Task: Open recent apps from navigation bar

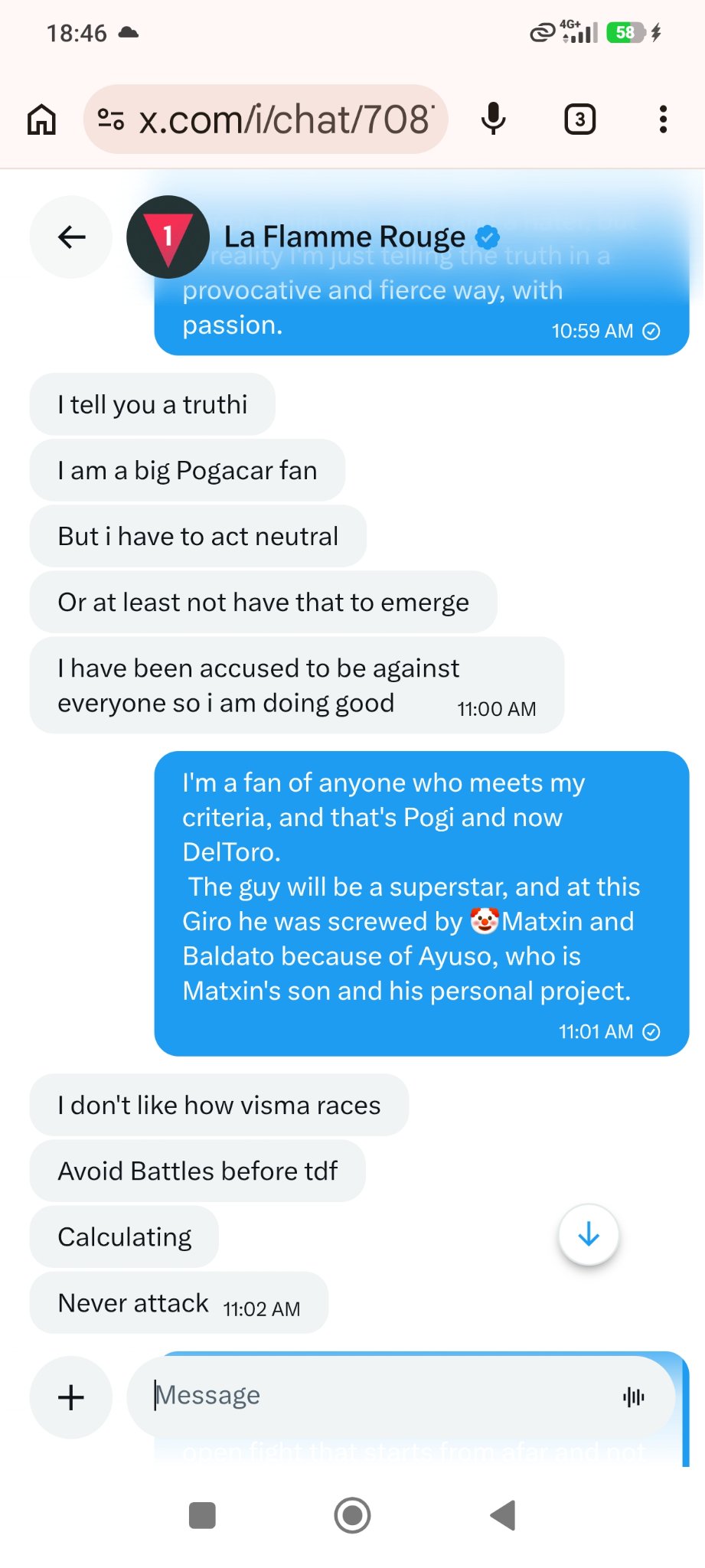Action: coord(202,1515)
